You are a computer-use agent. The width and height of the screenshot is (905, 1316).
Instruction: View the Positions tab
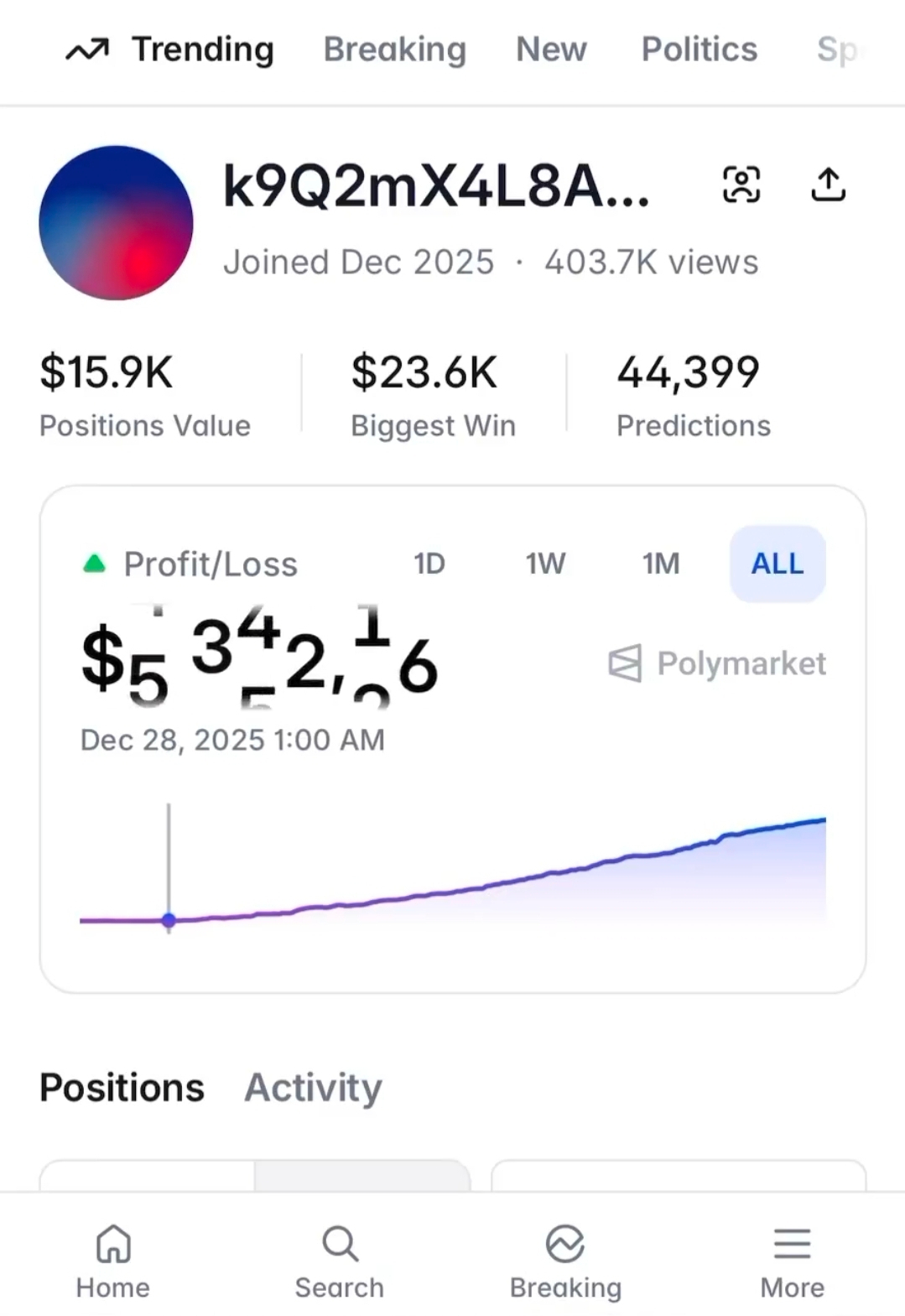(122, 1087)
